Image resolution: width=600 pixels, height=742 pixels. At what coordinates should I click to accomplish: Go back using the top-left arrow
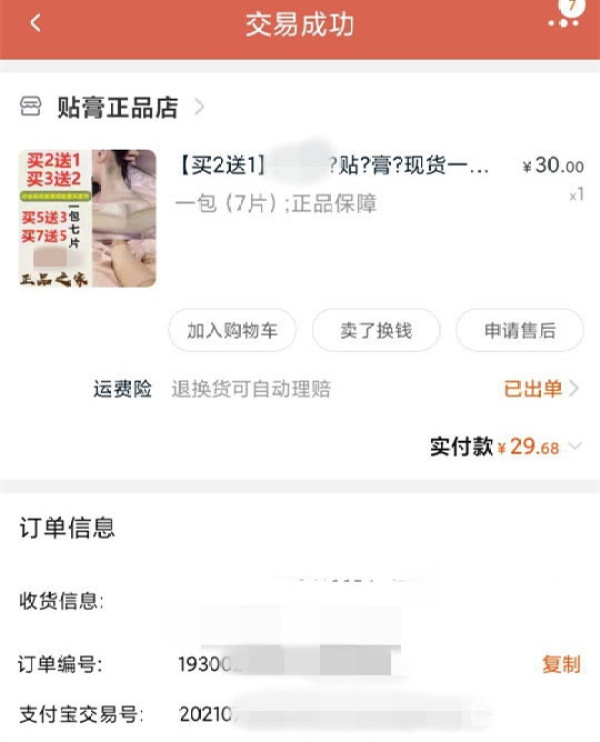(x=36, y=23)
